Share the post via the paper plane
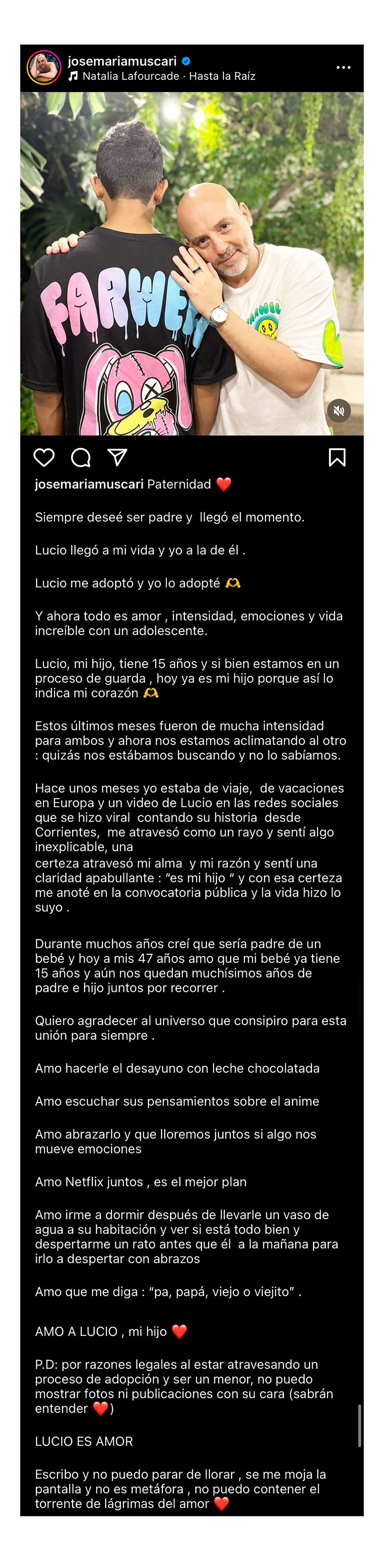 (x=117, y=457)
